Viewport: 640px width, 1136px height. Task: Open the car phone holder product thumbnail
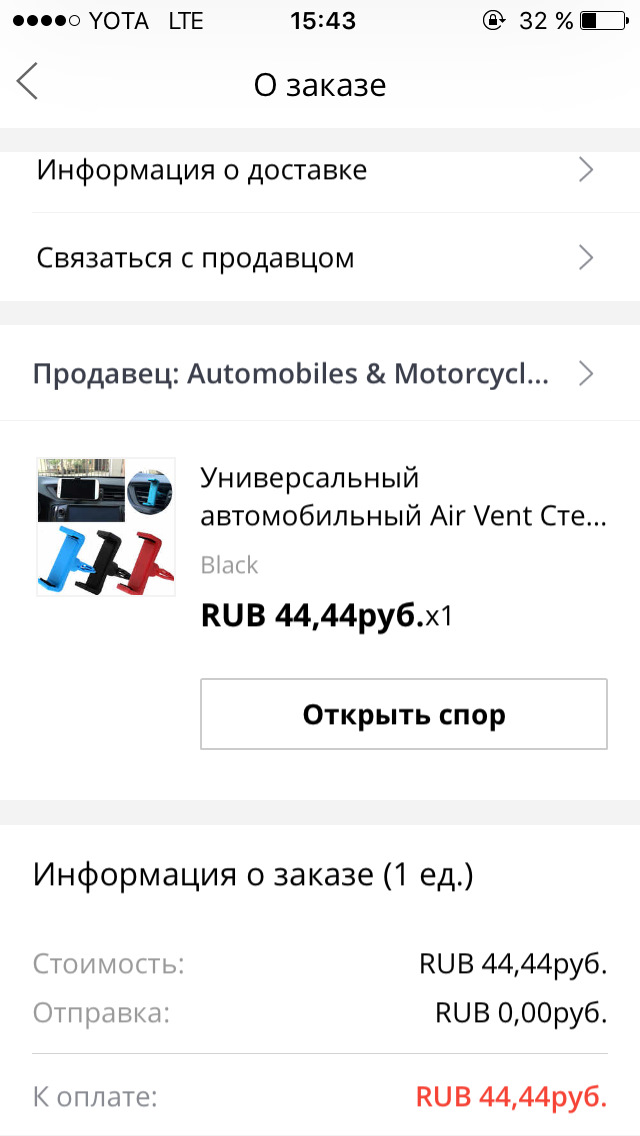[x=106, y=527]
